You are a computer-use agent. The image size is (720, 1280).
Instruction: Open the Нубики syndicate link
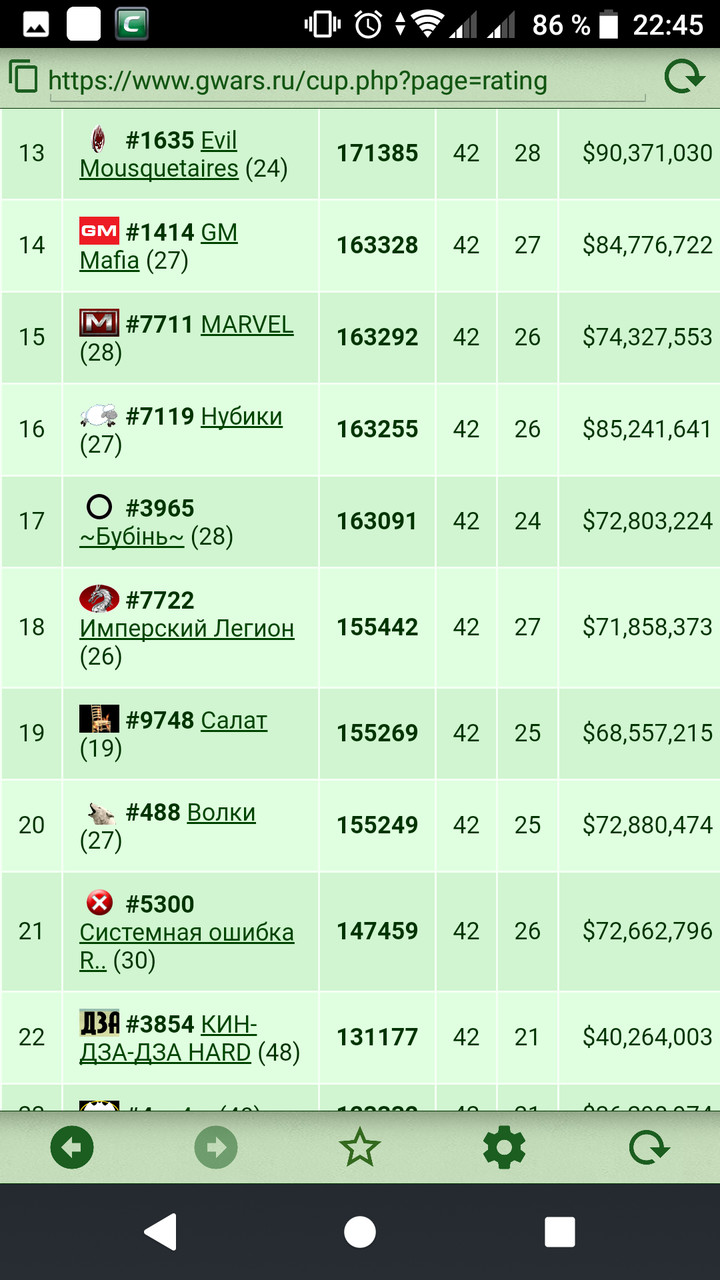(x=242, y=416)
